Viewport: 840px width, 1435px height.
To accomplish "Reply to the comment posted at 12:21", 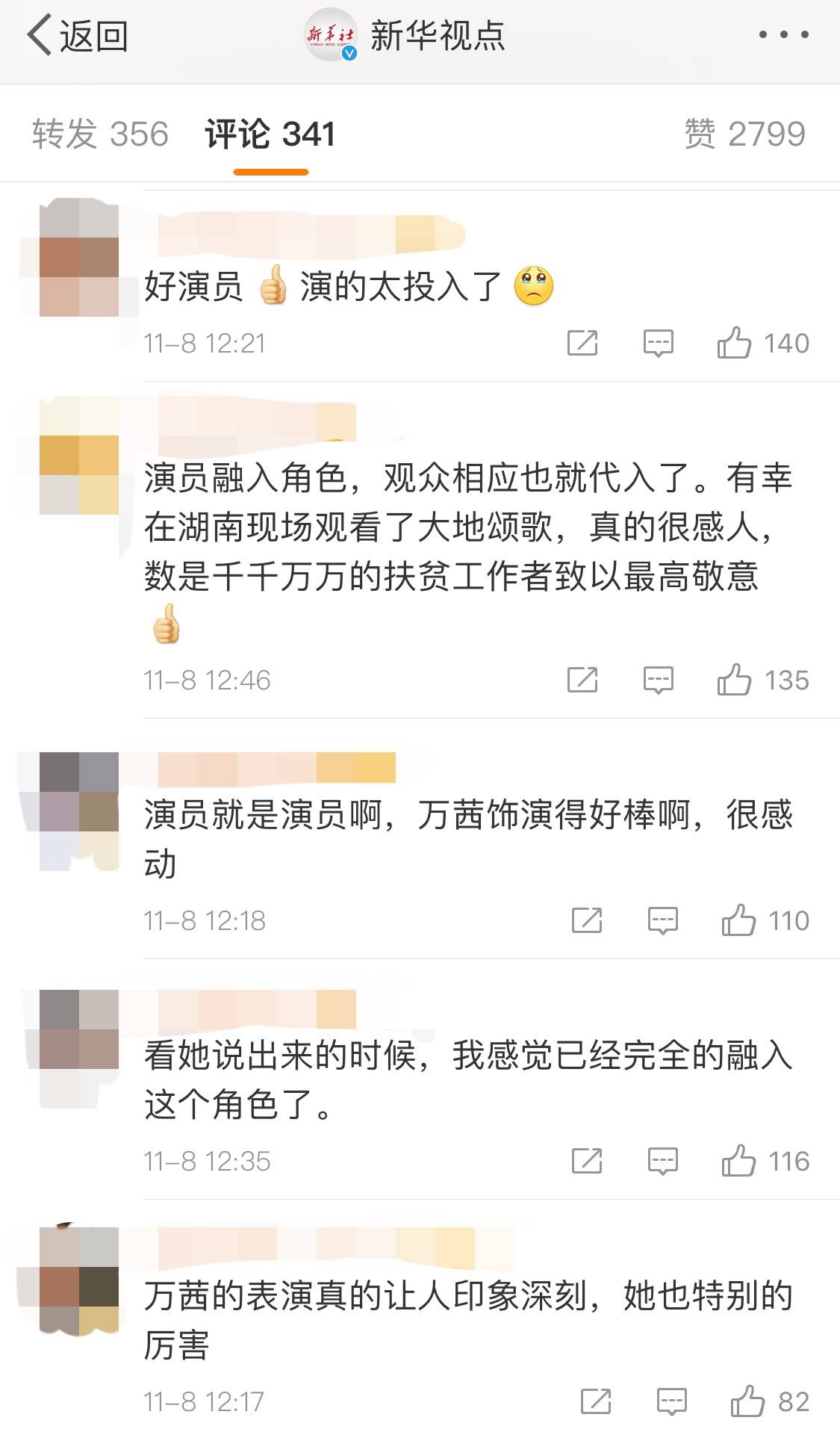I will click(x=658, y=344).
